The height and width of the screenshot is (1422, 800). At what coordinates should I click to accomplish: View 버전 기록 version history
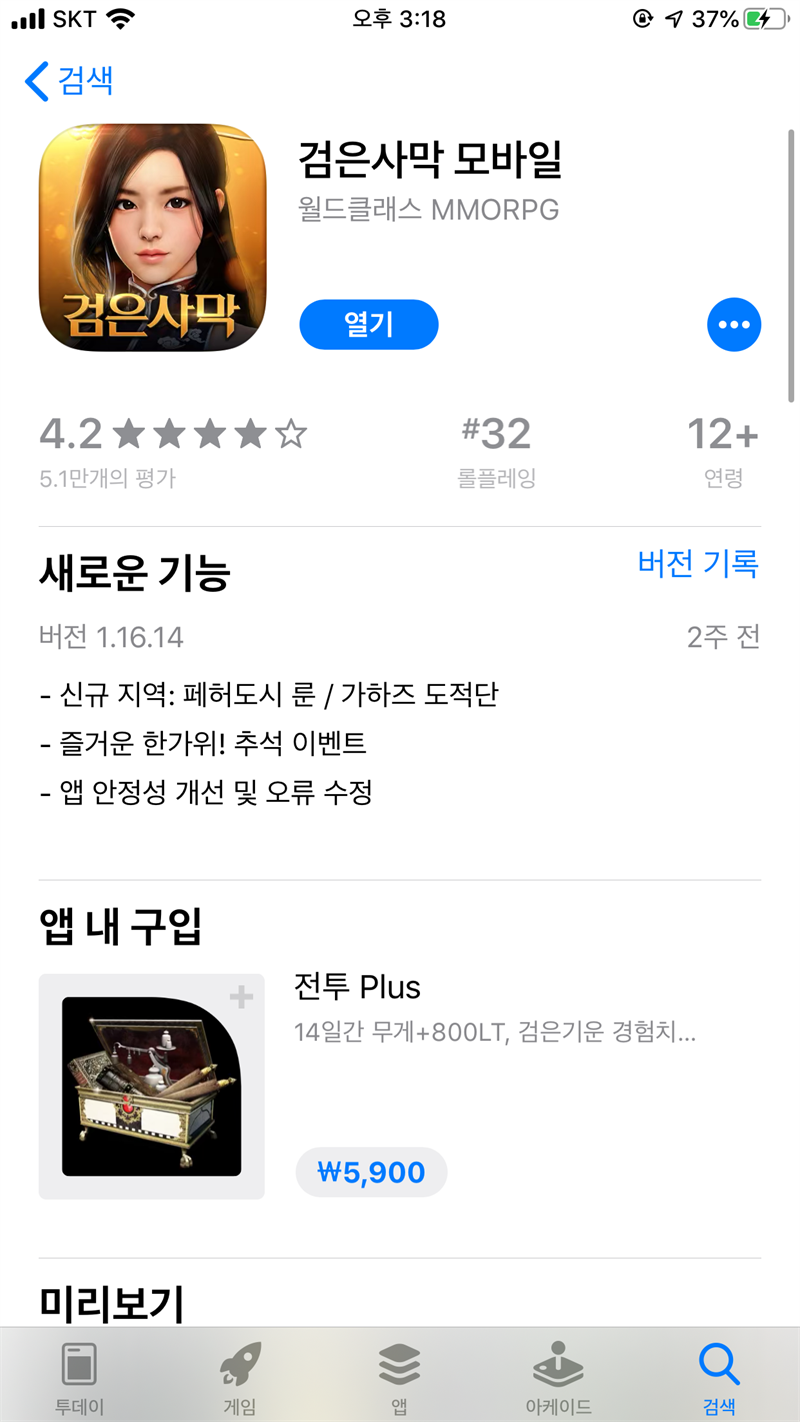pyautogui.click(x=697, y=564)
